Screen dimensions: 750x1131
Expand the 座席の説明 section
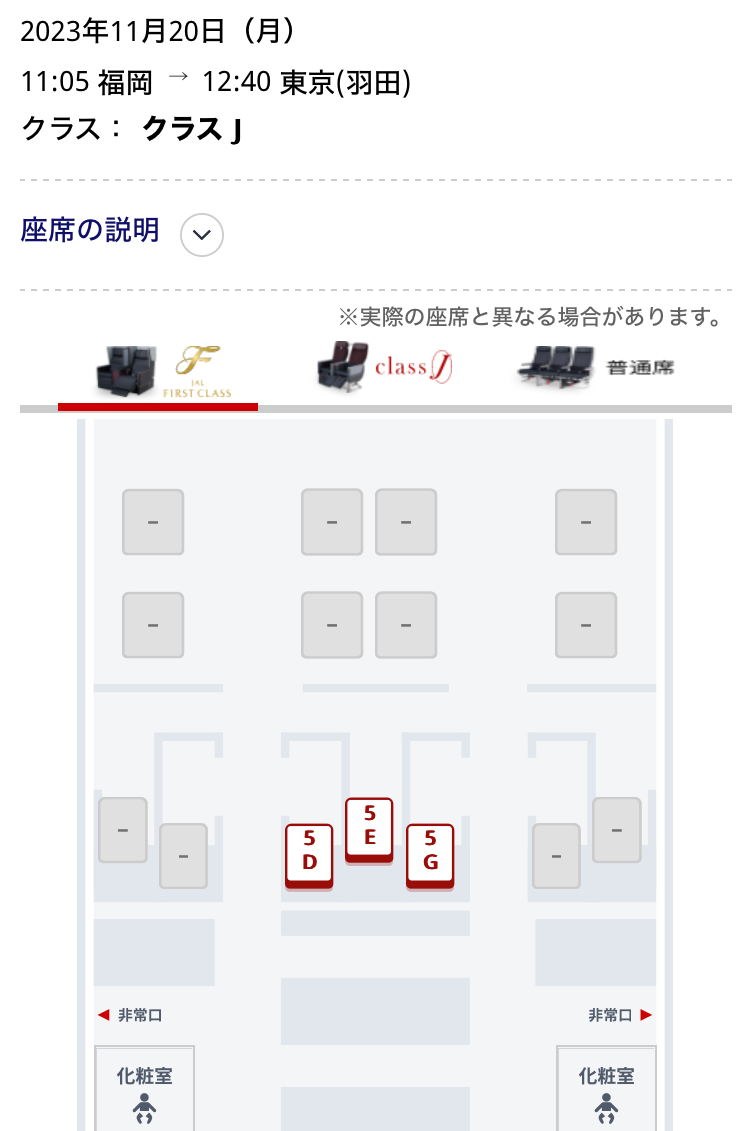201,235
